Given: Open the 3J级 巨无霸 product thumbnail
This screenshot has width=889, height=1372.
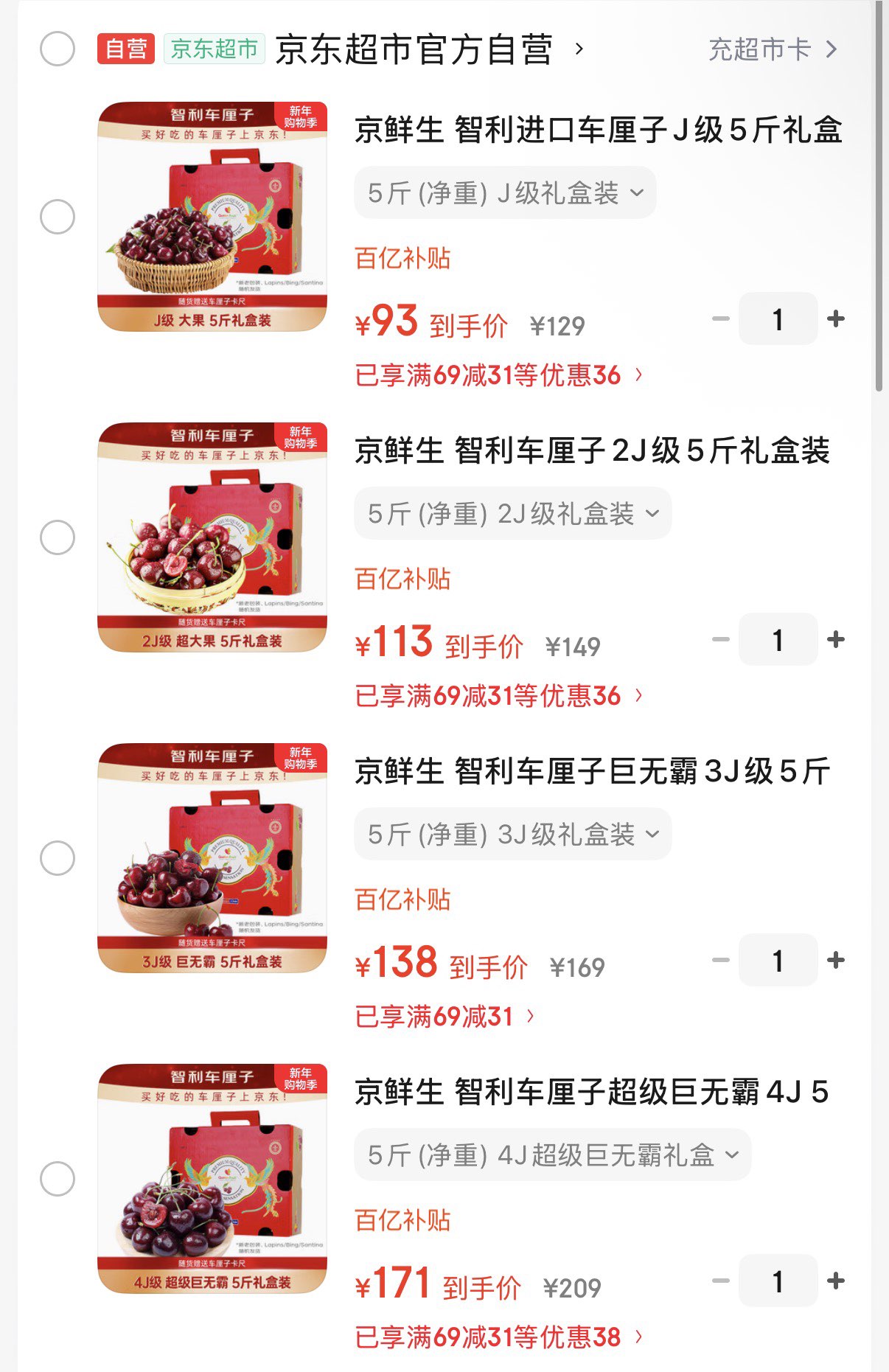Looking at the screenshot, I should pyautogui.click(x=214, y=855).
